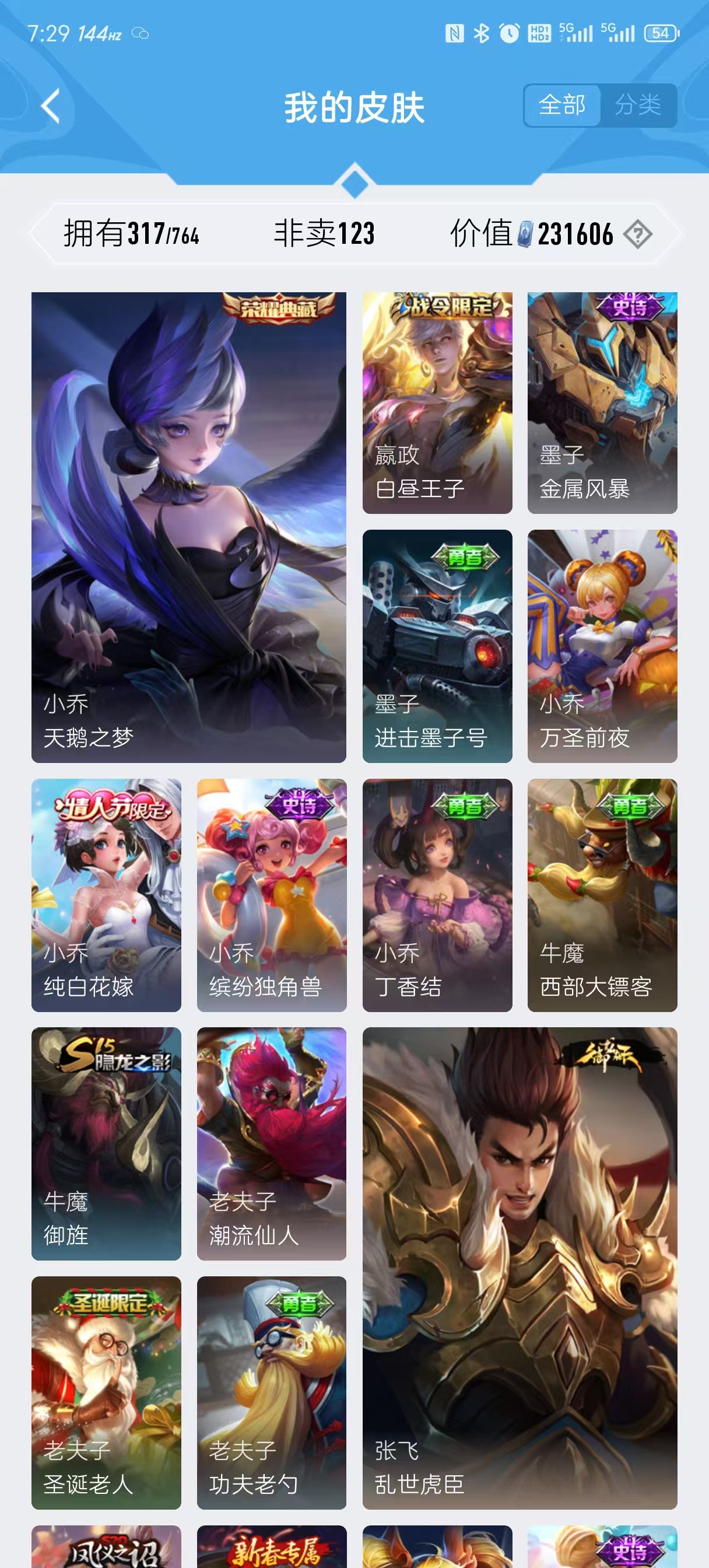Image resolution: width=709 pixels, height=1568 pixels.
Task: Open 小乔 天鹅之梦 skin card
Action: [x=189, y=527]
